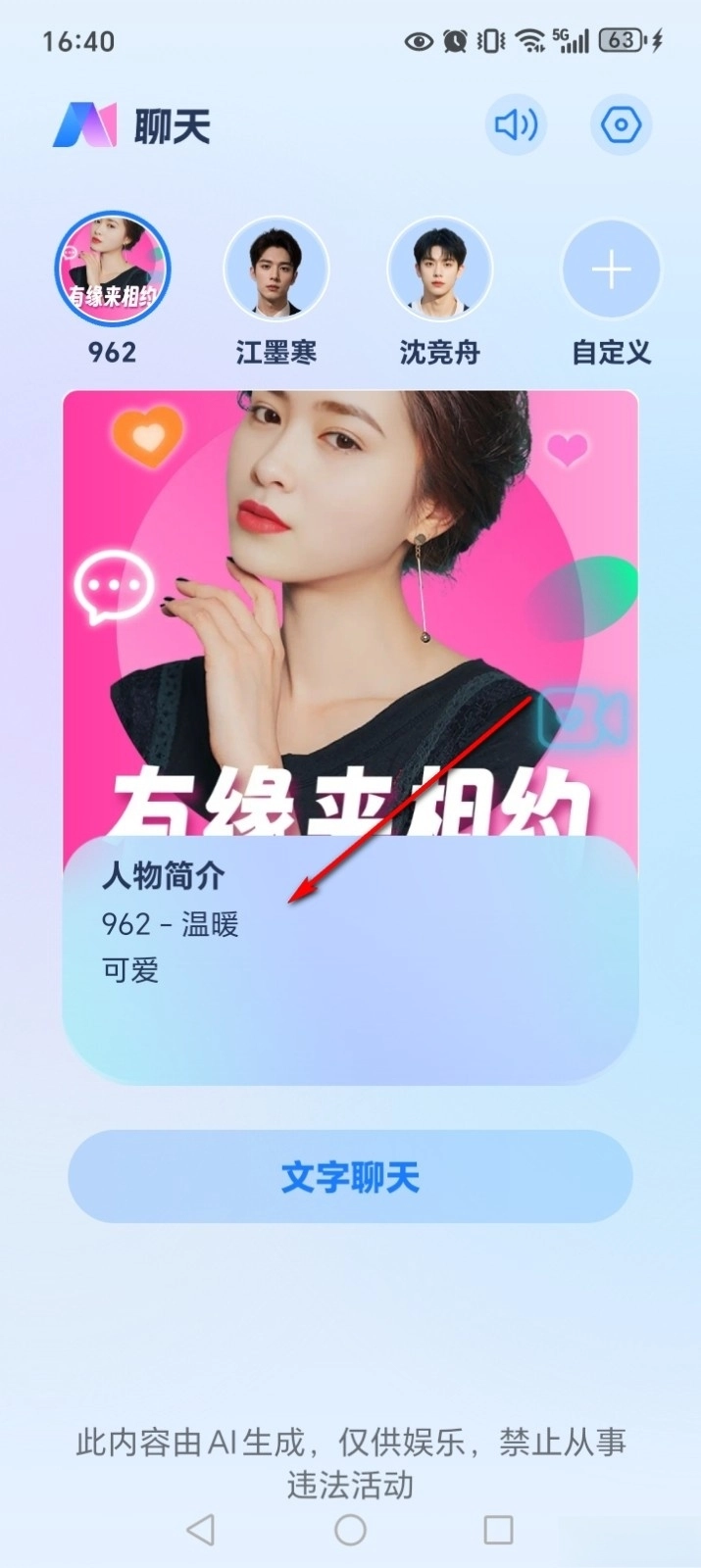Return to the system home screen
This screenshot has height=1568, width=701.
pyautogui.click(x=350, y=1530)
